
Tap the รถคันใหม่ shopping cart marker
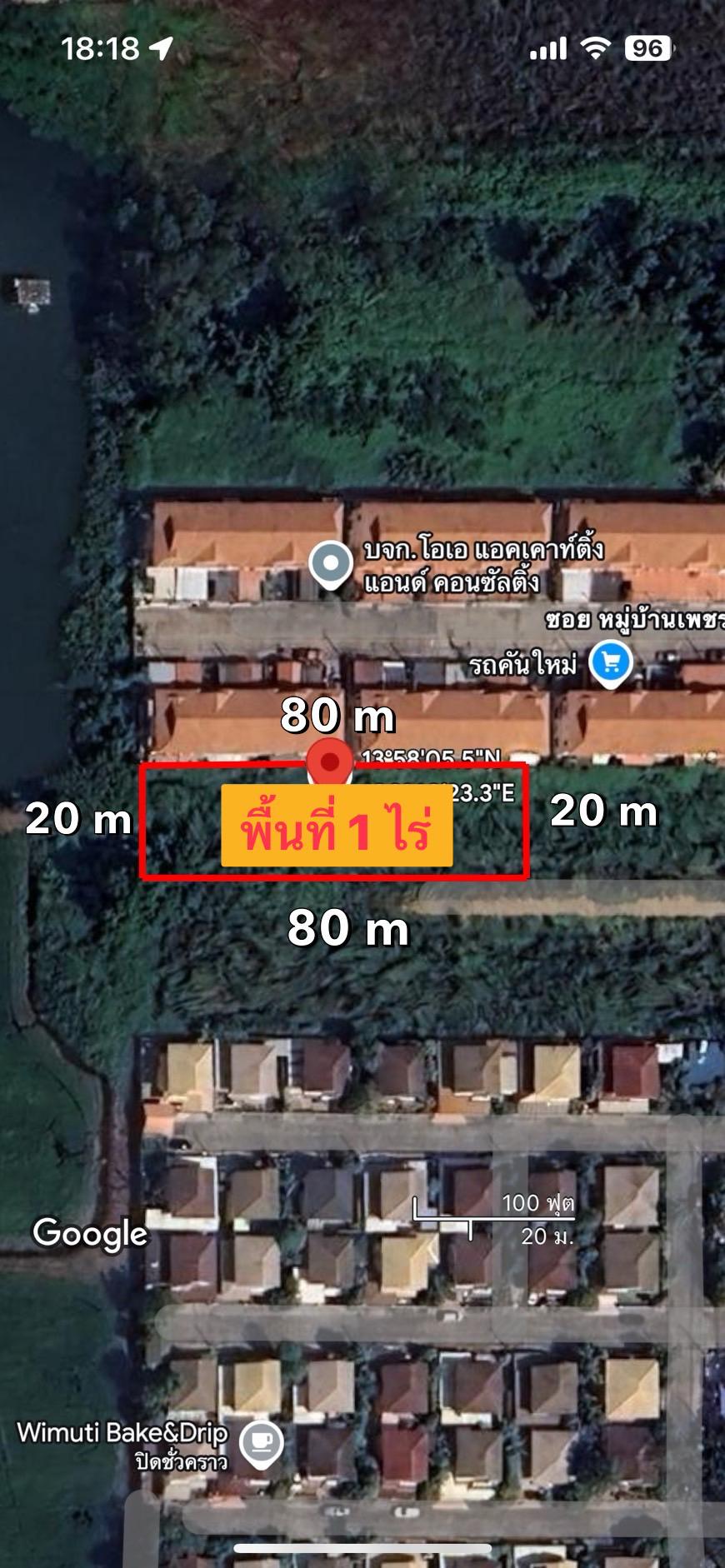(x=611, y=664)
